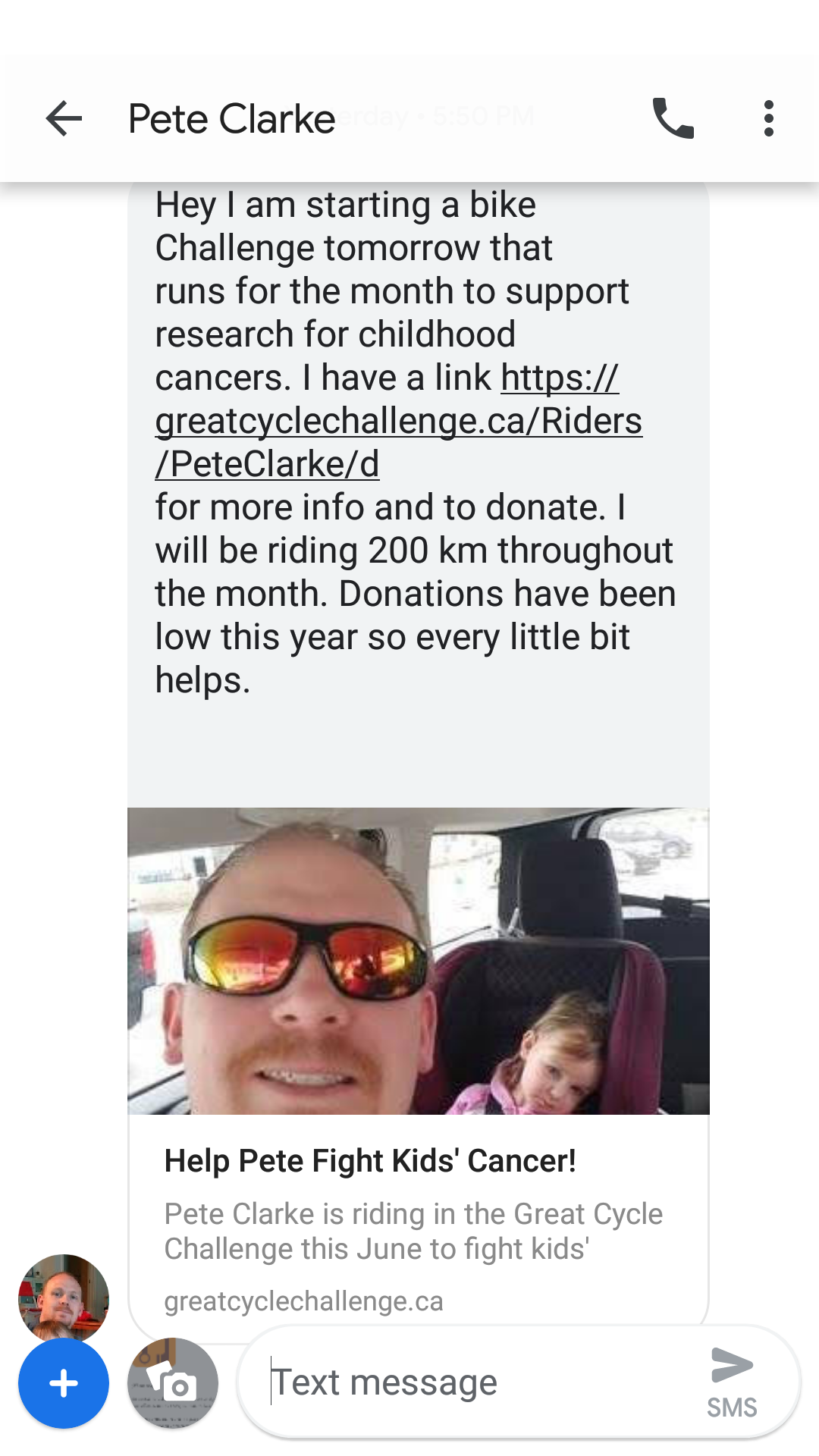
Task: Tap Pete Clarke's contact avatar
Action: (64, 1298)
